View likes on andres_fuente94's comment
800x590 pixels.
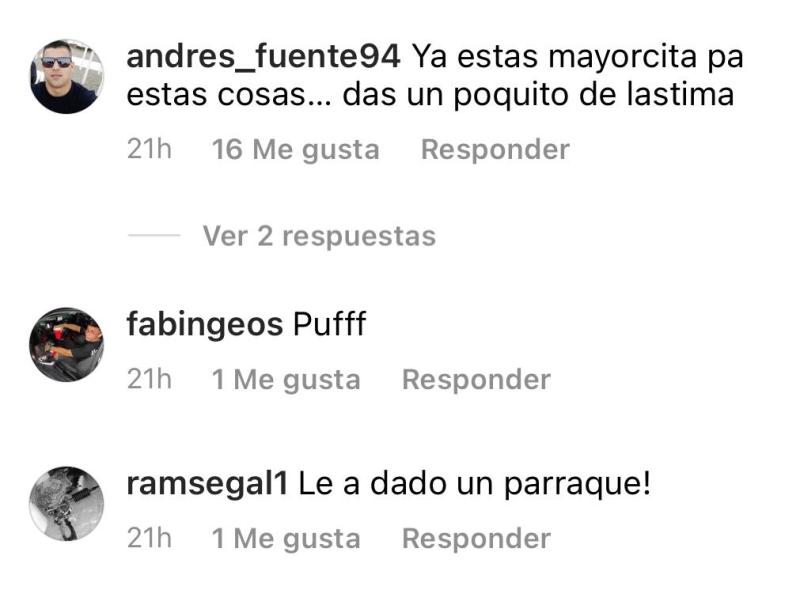[x=296, y=150]
